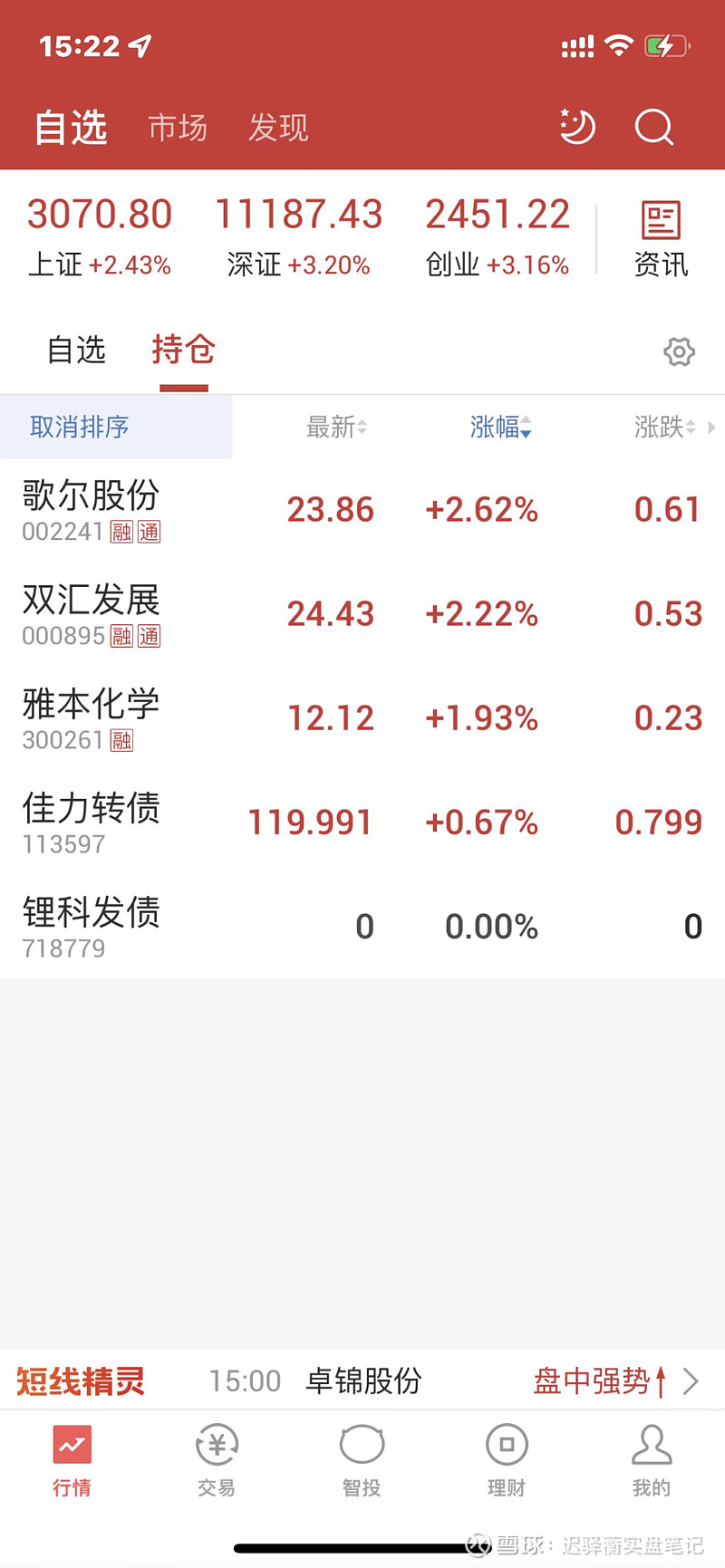Viewport: 725px width, 1568px height.
Task: Open the search magnifier icon
Action: pyautogui.click(x=653, y=127)
